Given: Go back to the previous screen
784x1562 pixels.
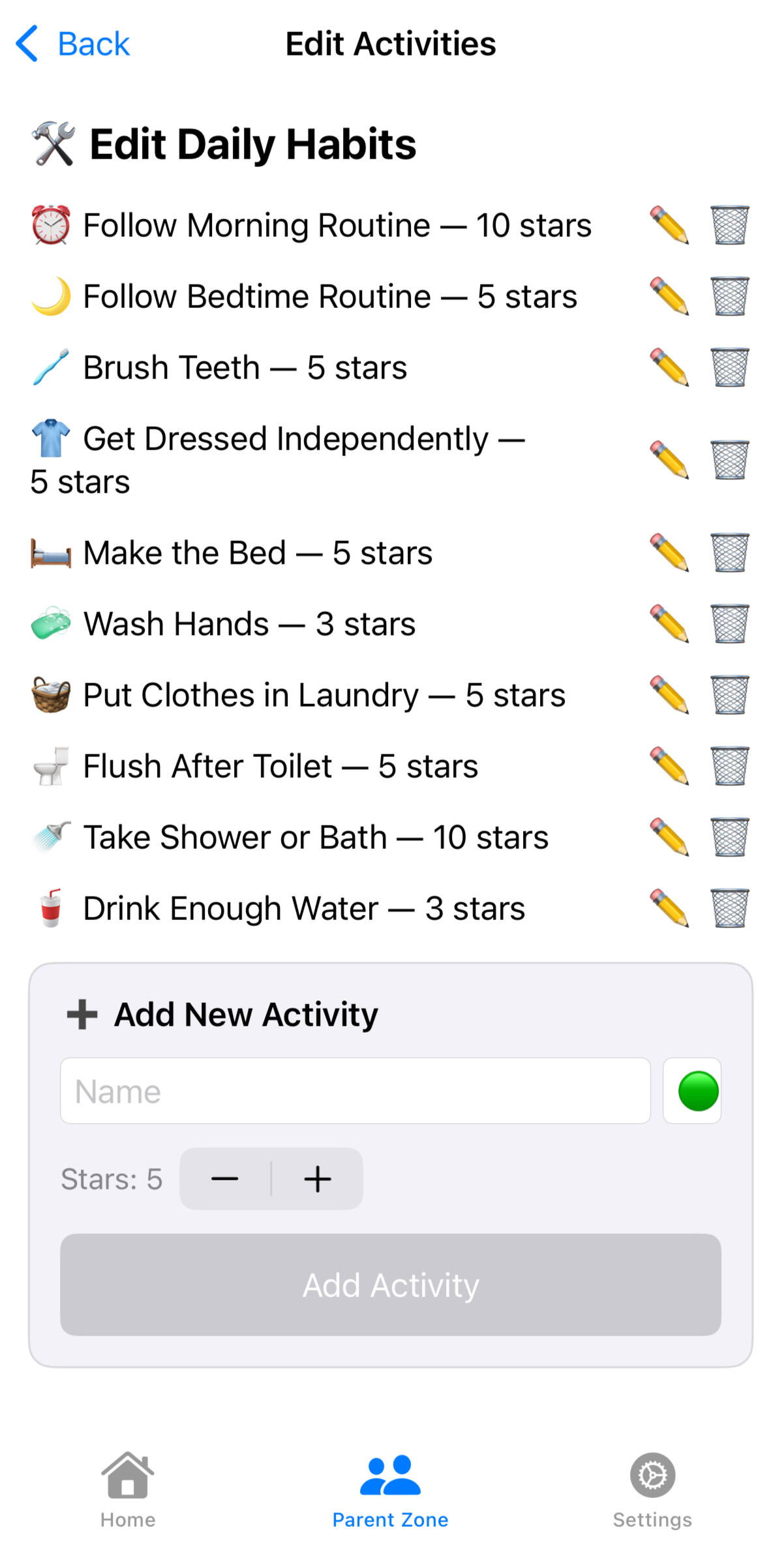Looking at the screenshot, I should [72, 44].
